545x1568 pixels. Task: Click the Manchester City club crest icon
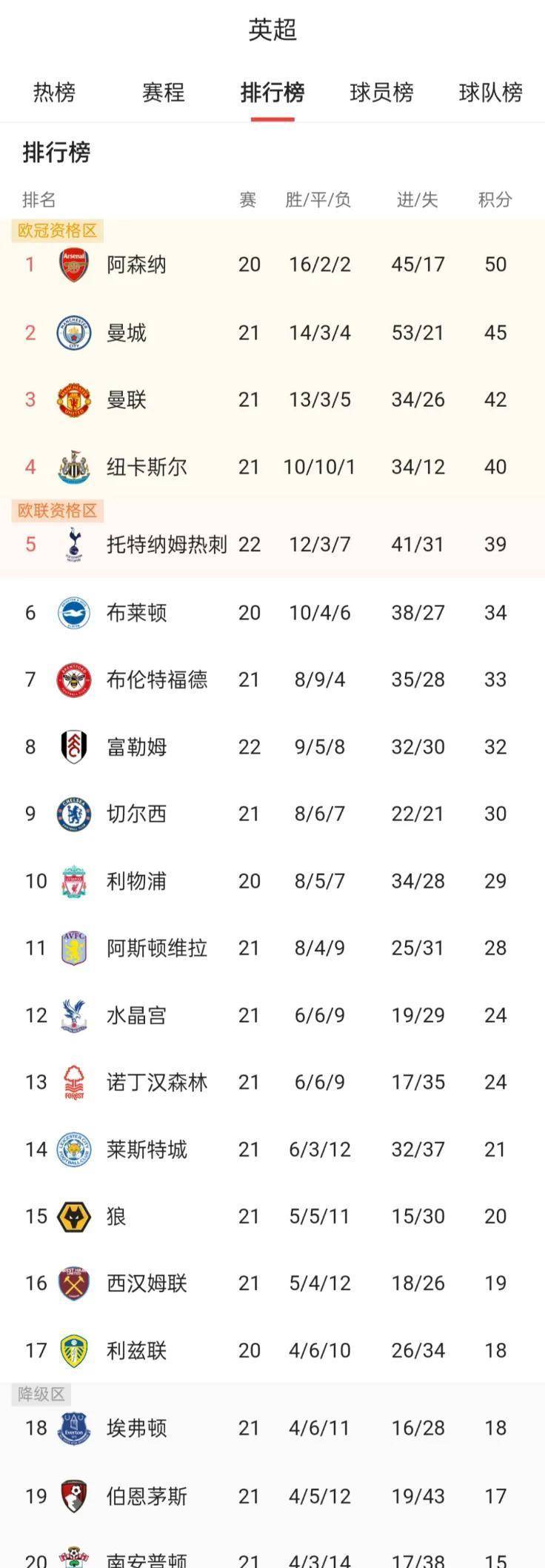(x=73, y=332)
